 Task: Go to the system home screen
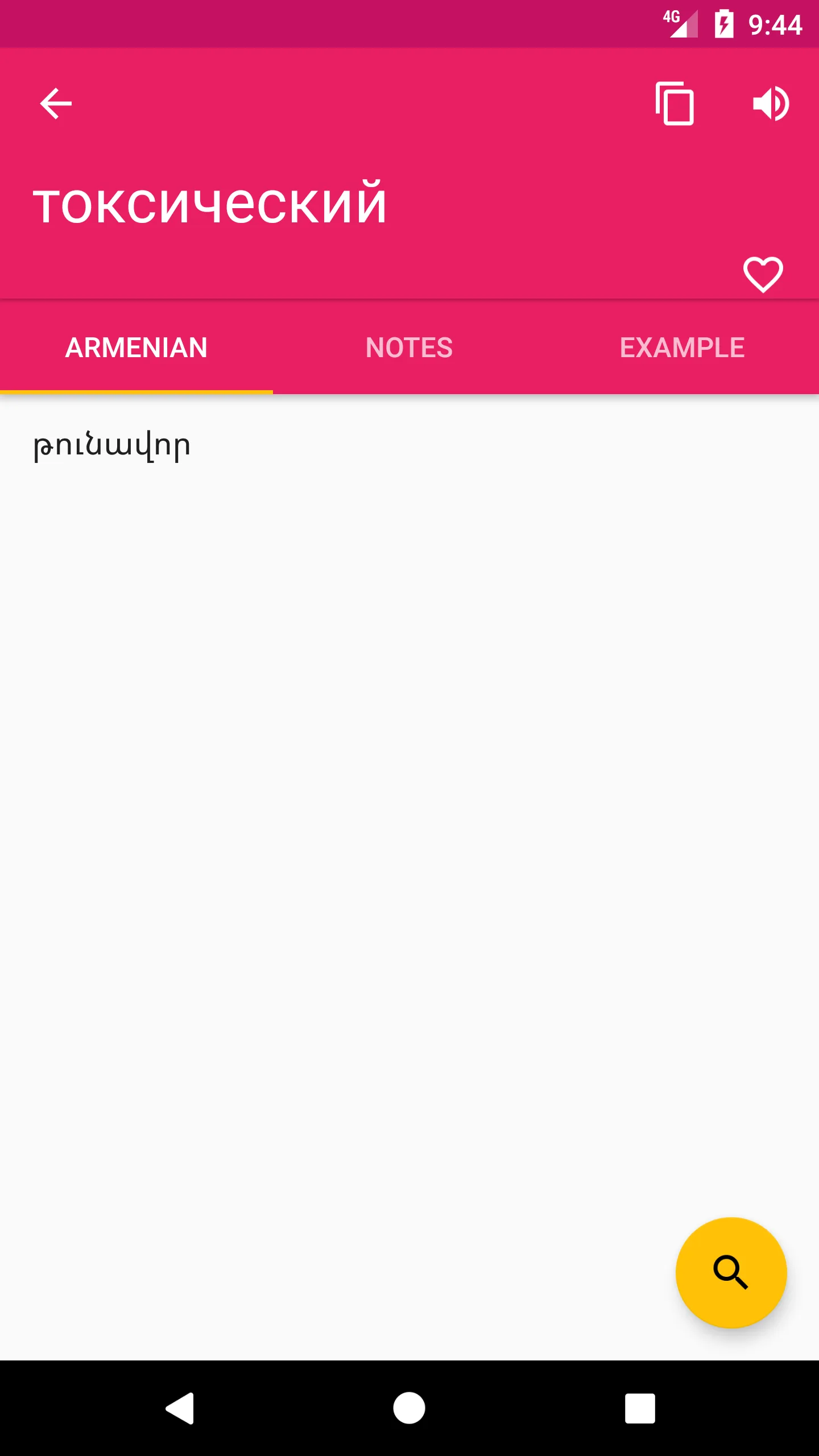(x=409, y=1408)
